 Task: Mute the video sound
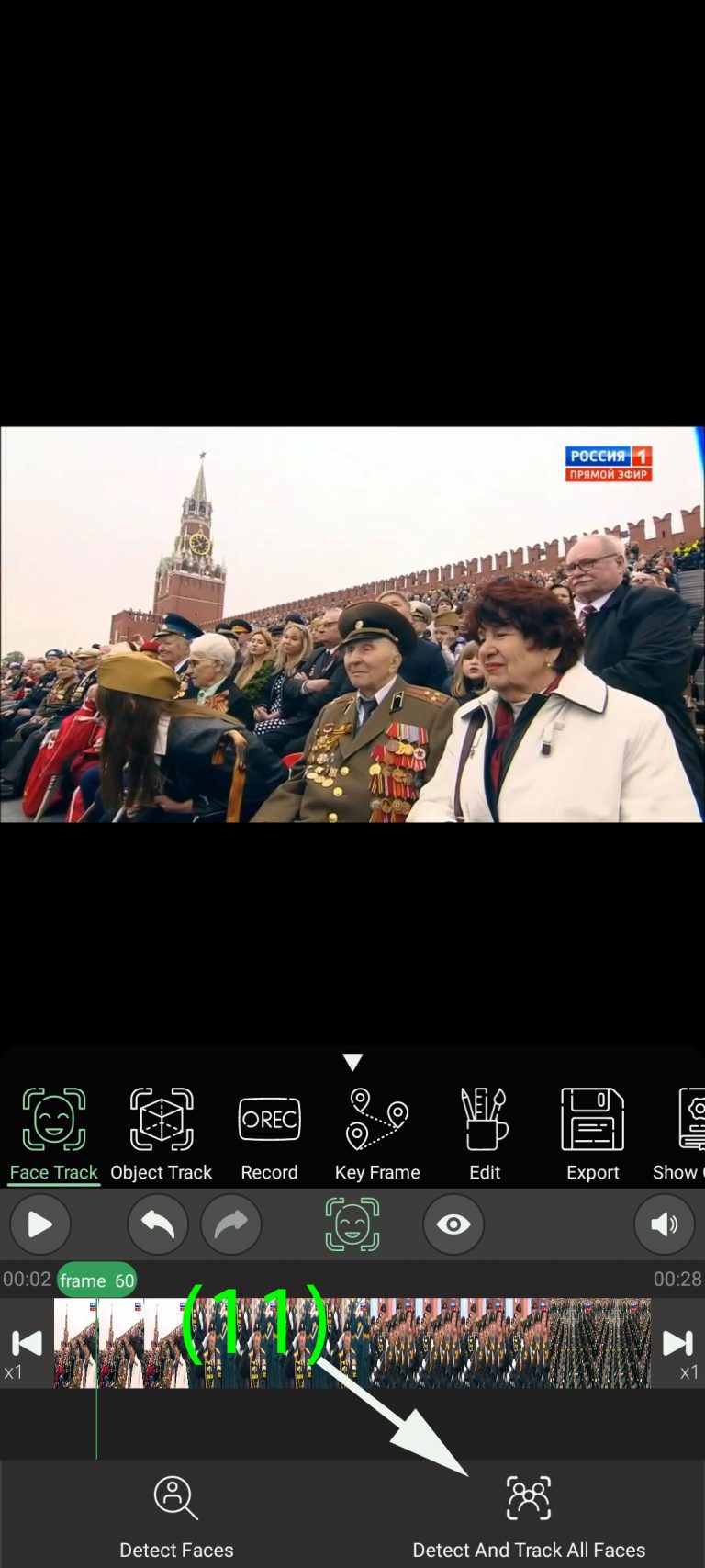pos(664,1224)
